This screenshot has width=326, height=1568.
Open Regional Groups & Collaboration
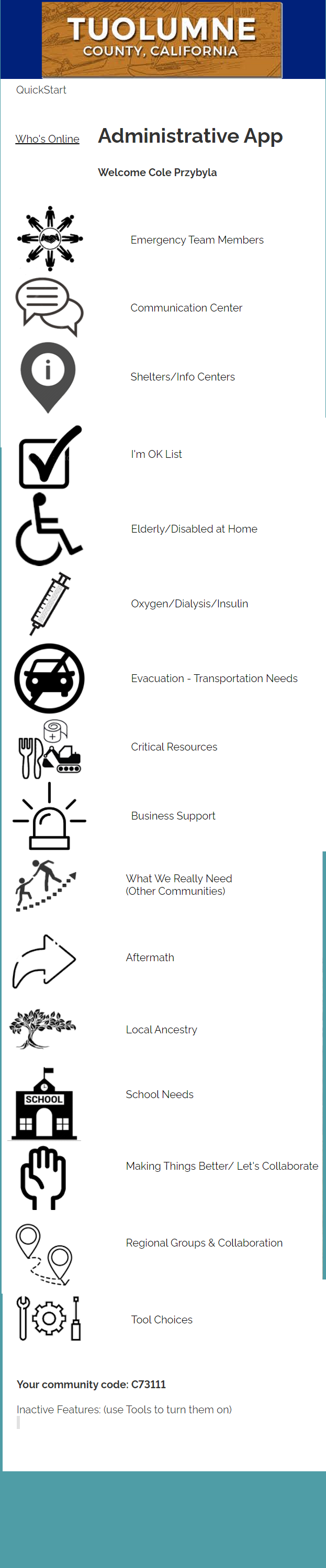(204, 1242)
